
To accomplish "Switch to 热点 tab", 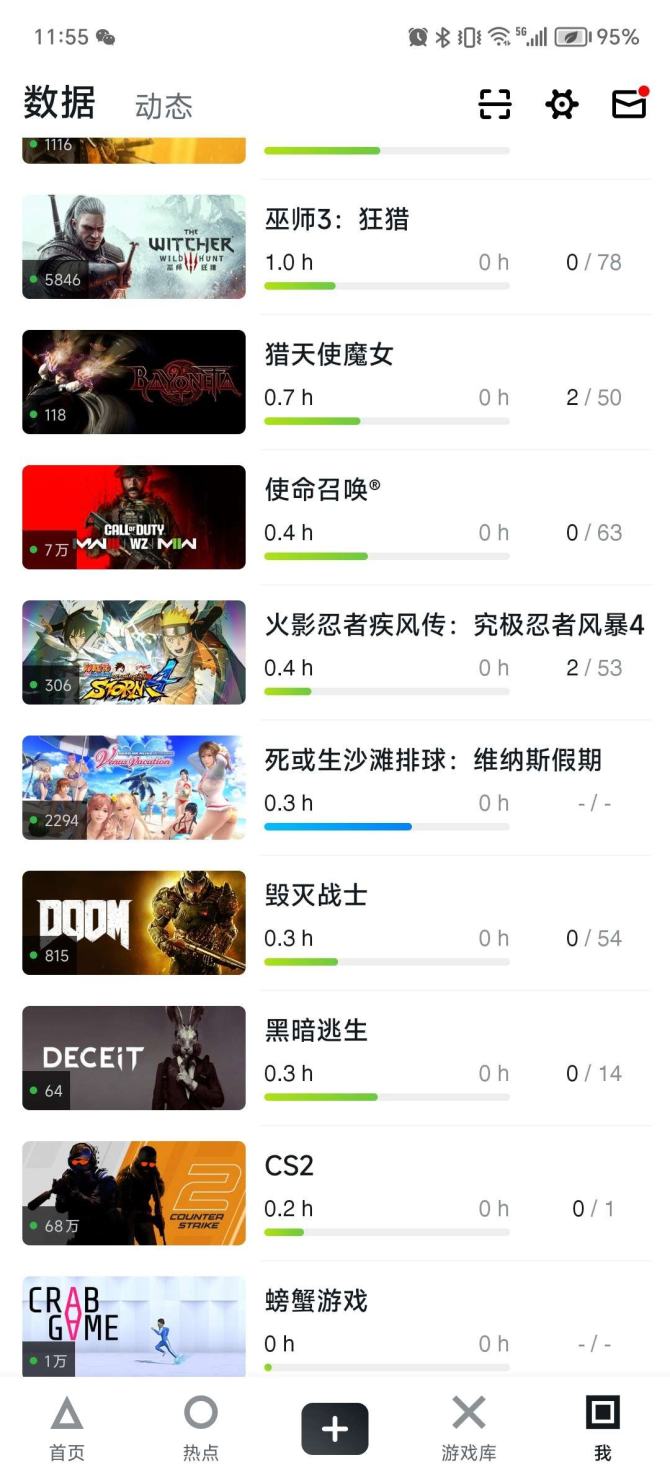I will point(201,1428).
